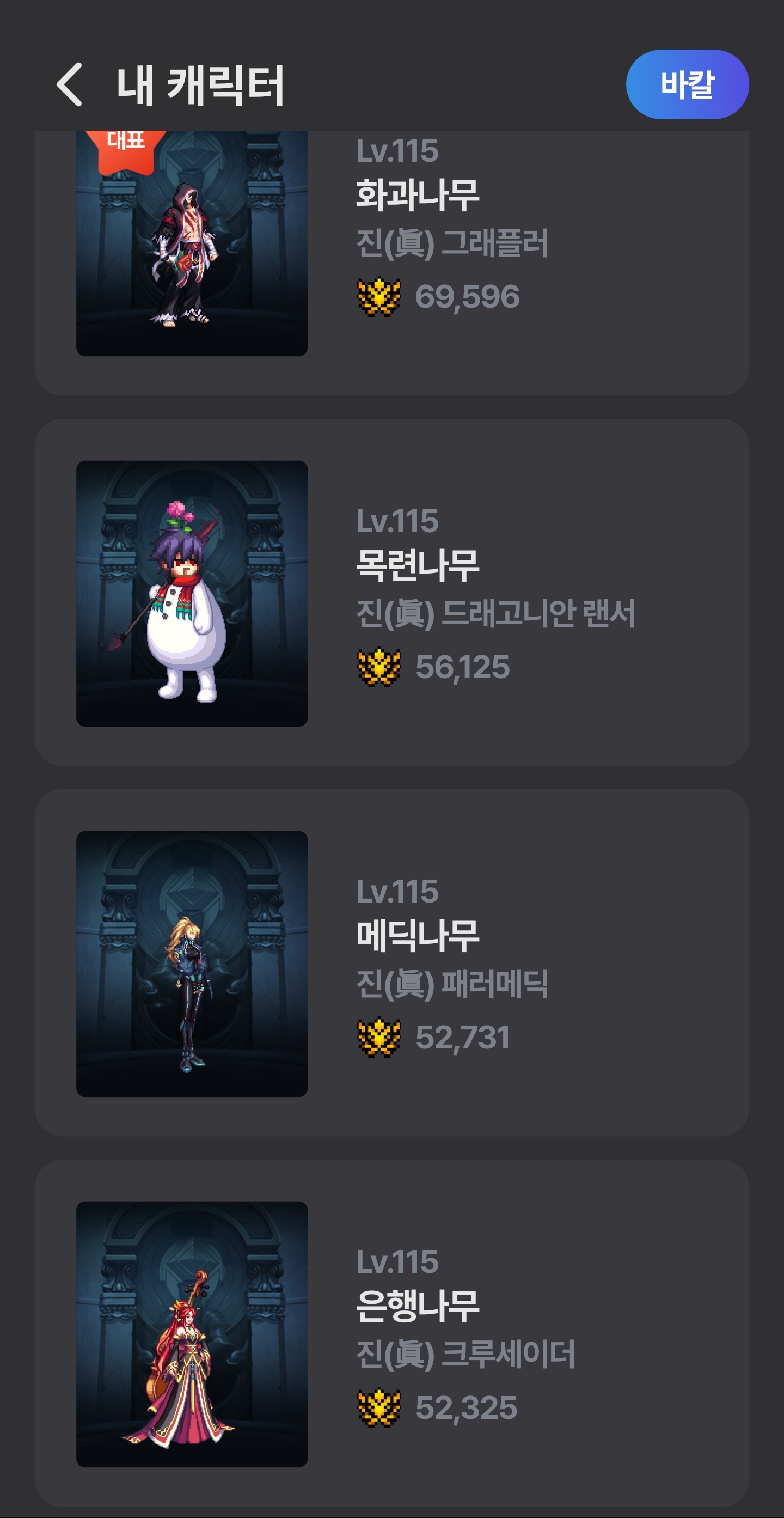Go back from My Characters
The height and width of the screenshot is (1518, 784).
70,85
